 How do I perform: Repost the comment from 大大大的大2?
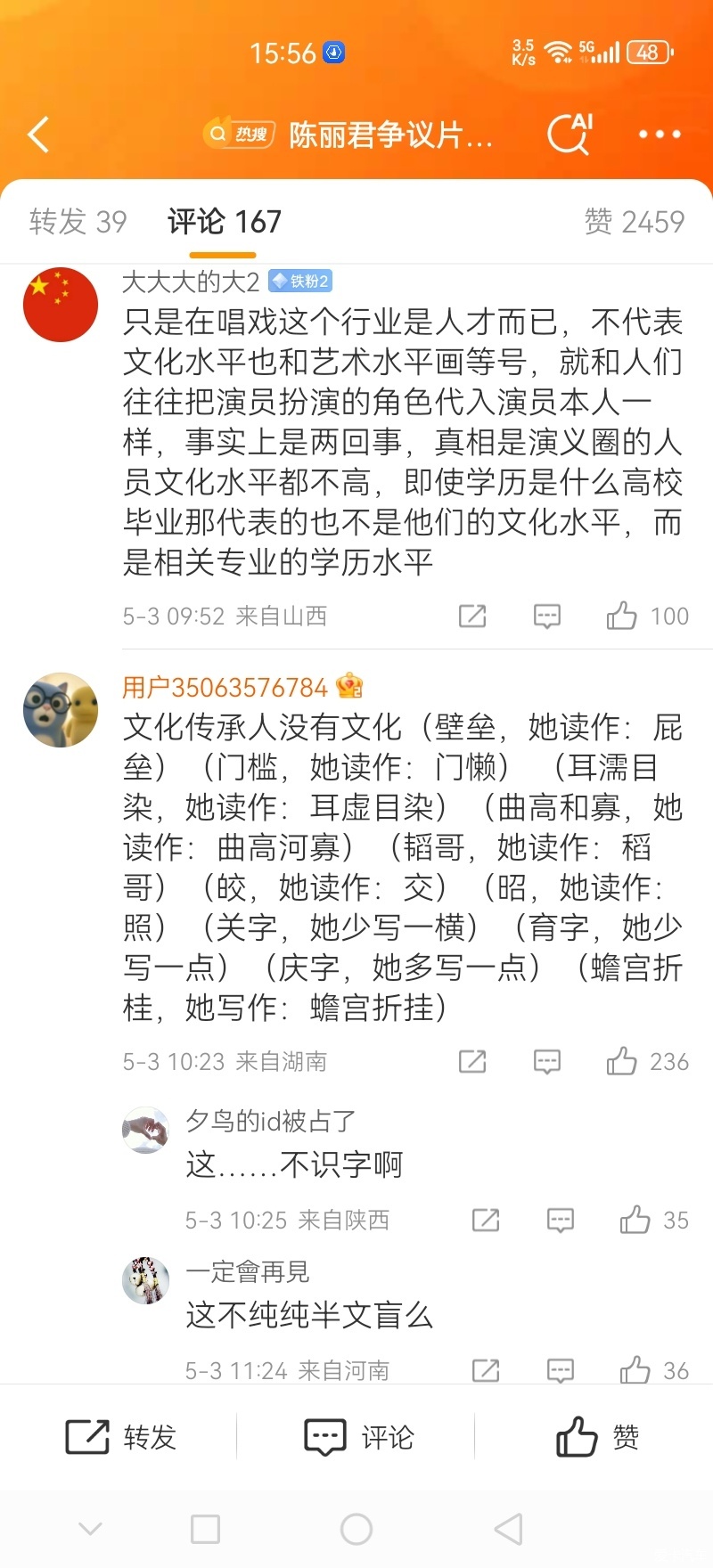point(471,616)
